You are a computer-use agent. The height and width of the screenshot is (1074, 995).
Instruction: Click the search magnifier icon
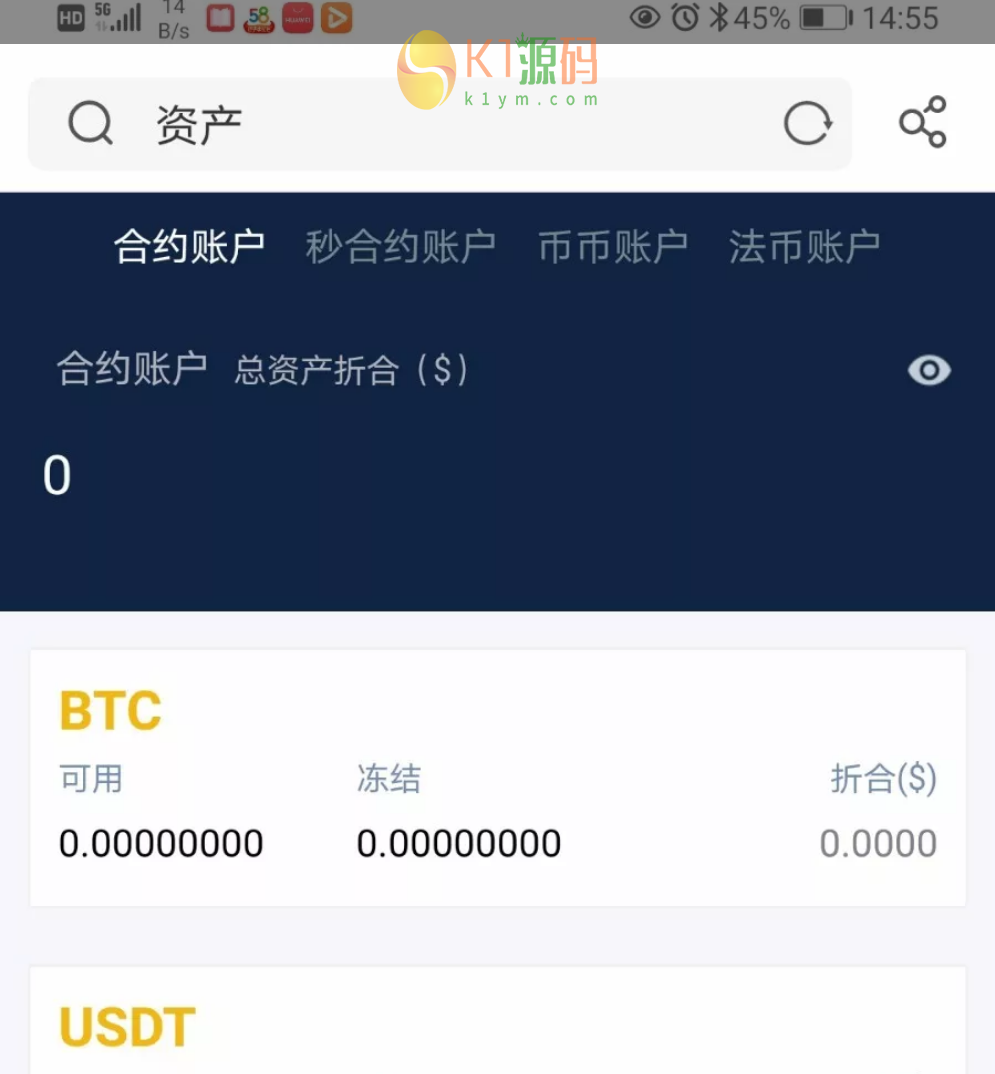(88, 122)
